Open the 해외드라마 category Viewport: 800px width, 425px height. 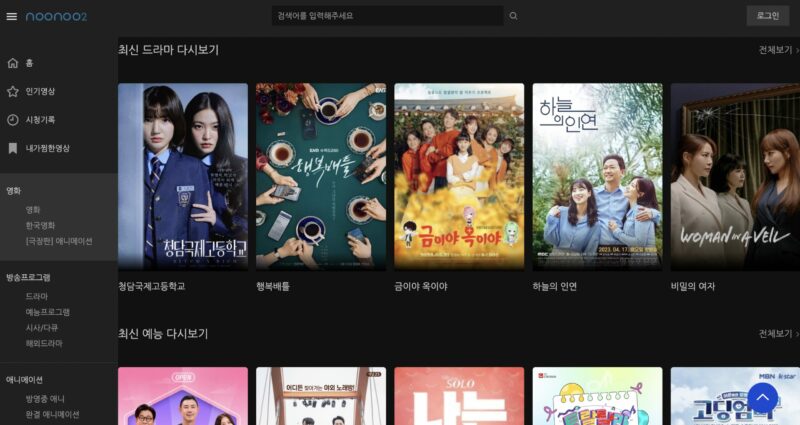[44, 343]
